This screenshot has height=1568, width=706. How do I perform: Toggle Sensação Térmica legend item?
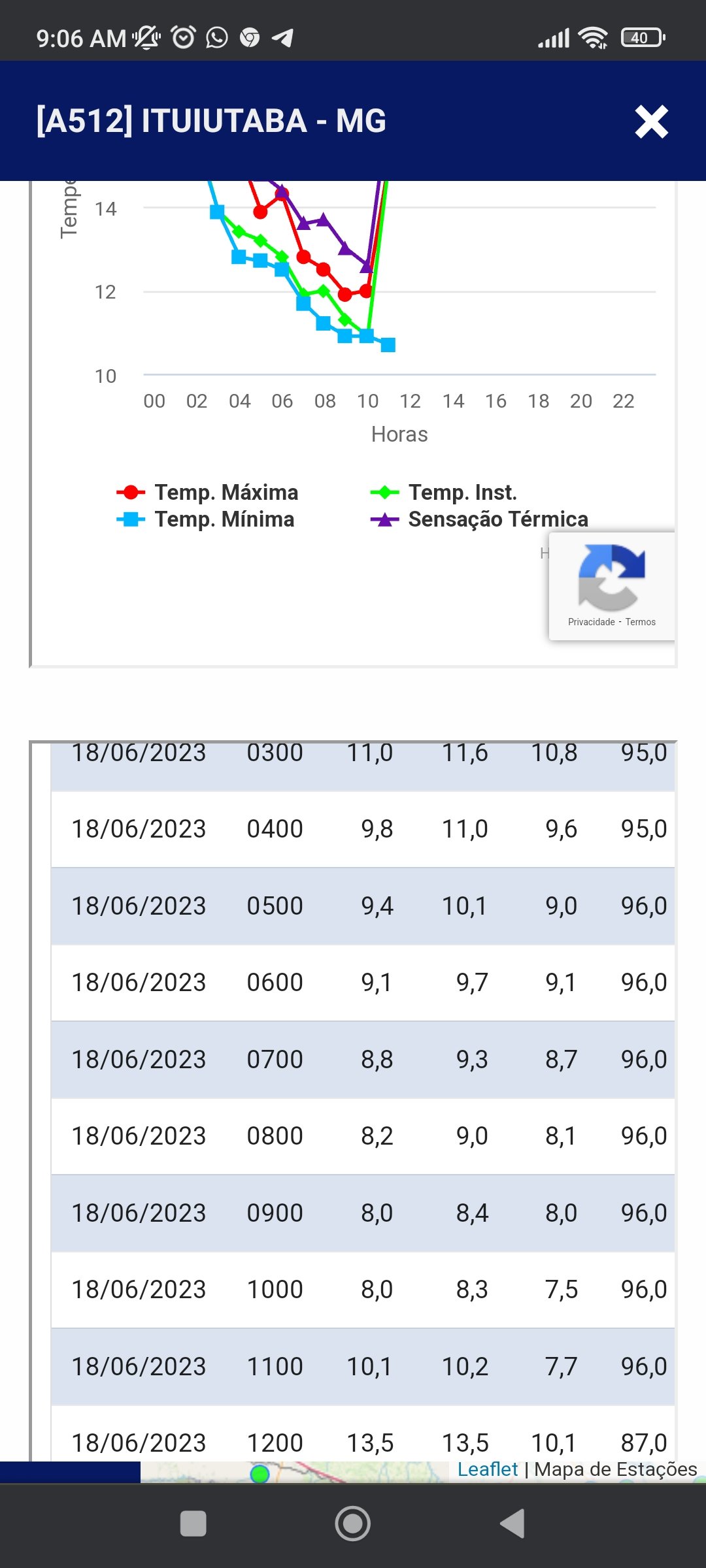[479, 519]
